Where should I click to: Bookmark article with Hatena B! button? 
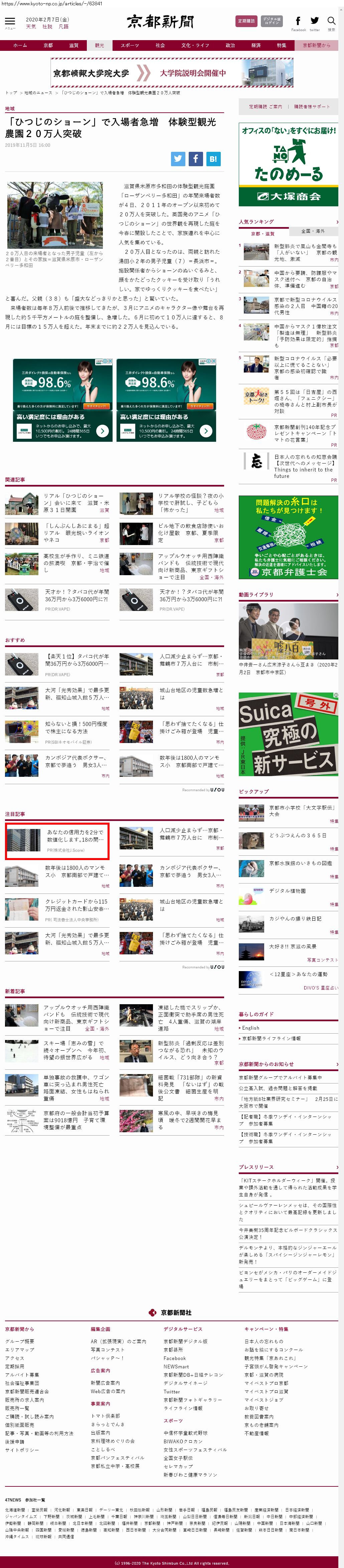213,159
